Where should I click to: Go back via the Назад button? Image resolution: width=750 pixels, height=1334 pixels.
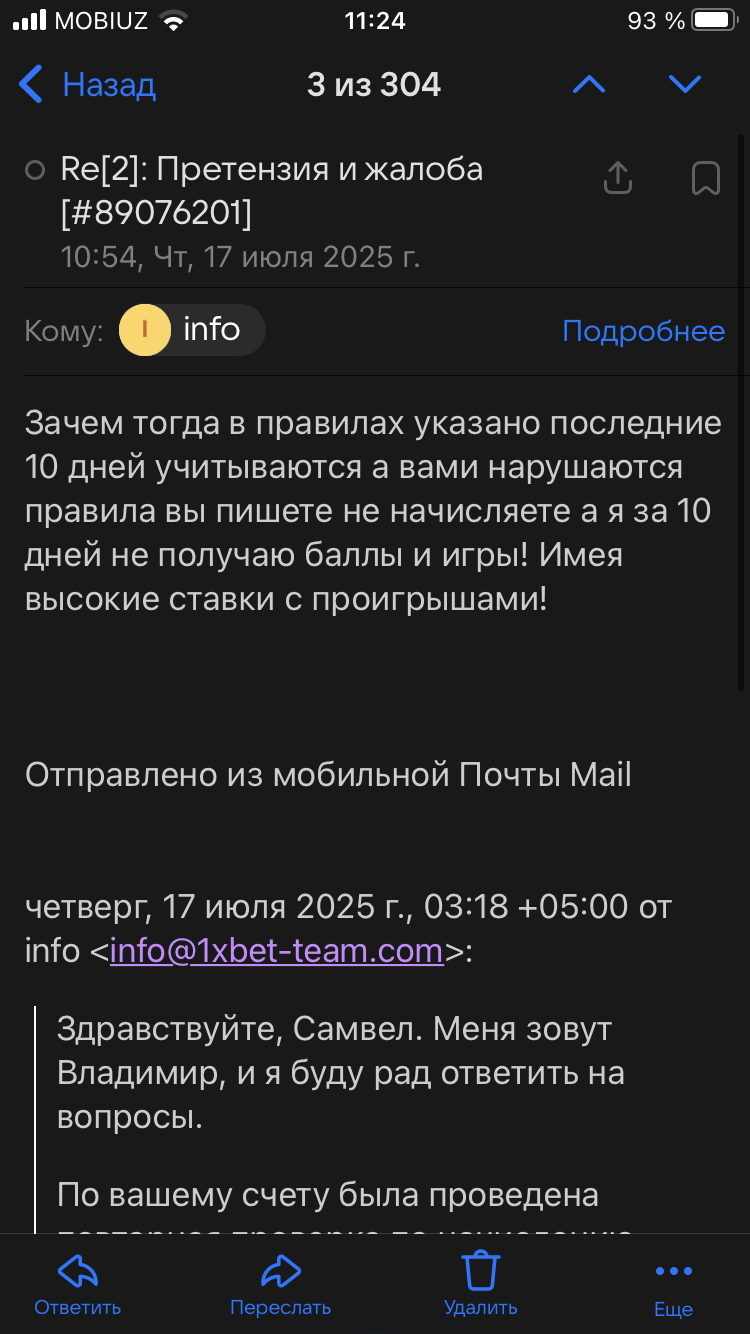point(88,85)
